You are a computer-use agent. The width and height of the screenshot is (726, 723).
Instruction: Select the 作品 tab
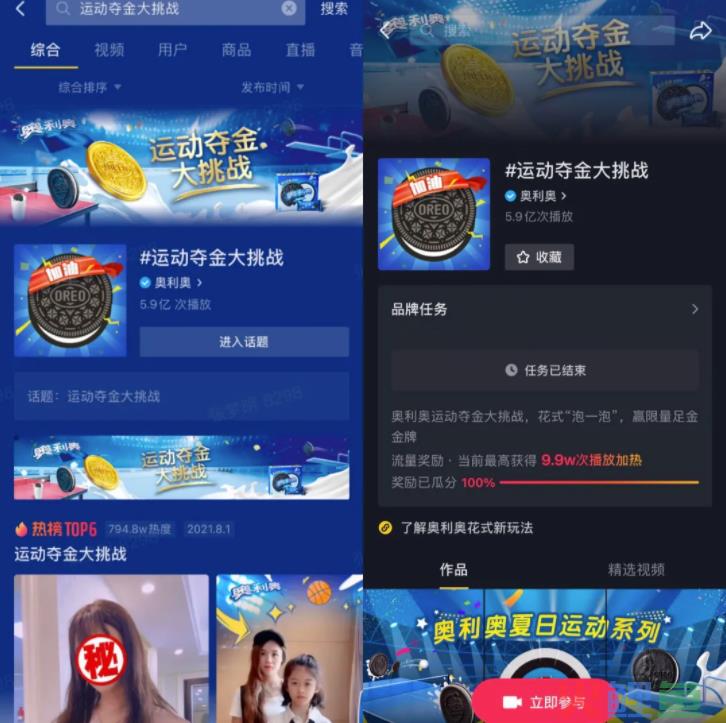click(x=453, y=569)
